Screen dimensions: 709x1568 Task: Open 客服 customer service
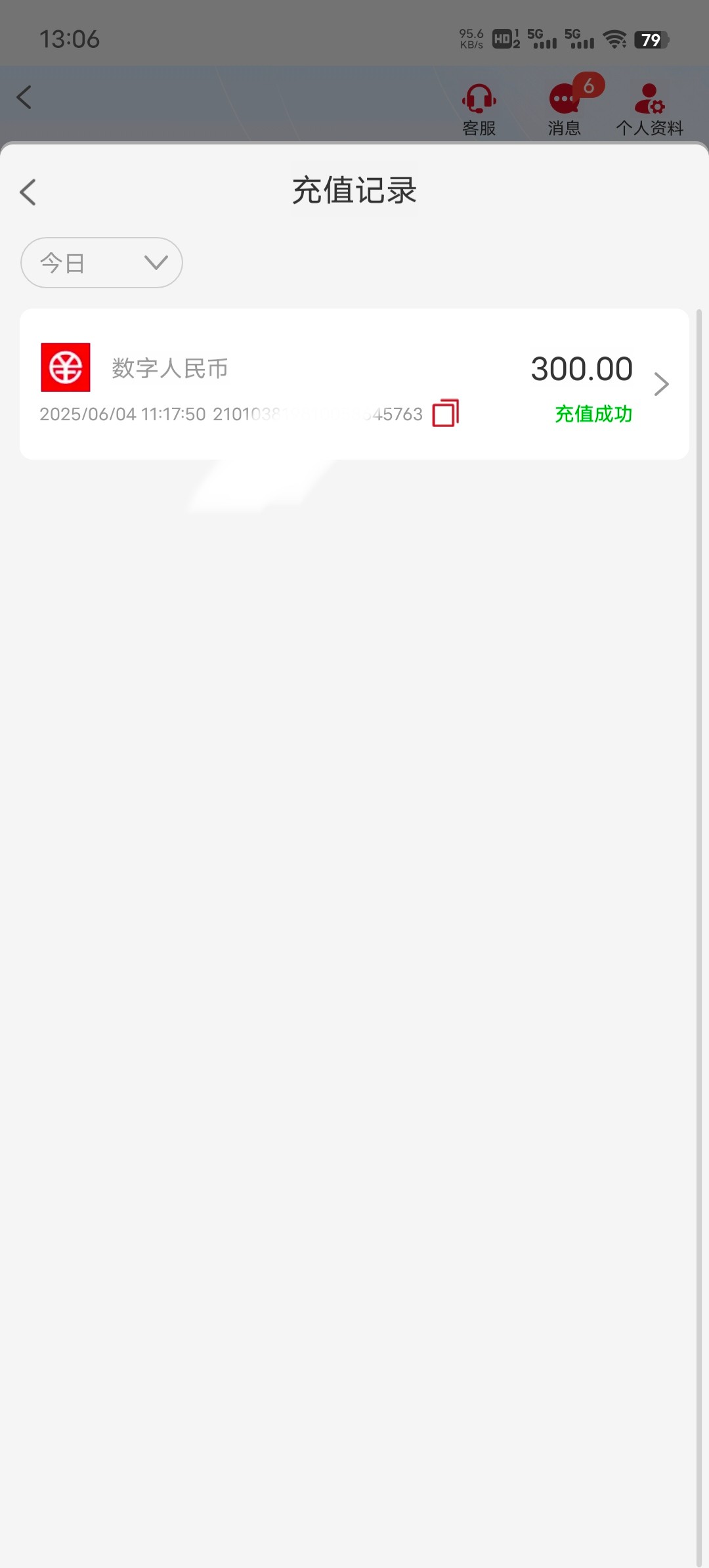click(x=479, y=110)
